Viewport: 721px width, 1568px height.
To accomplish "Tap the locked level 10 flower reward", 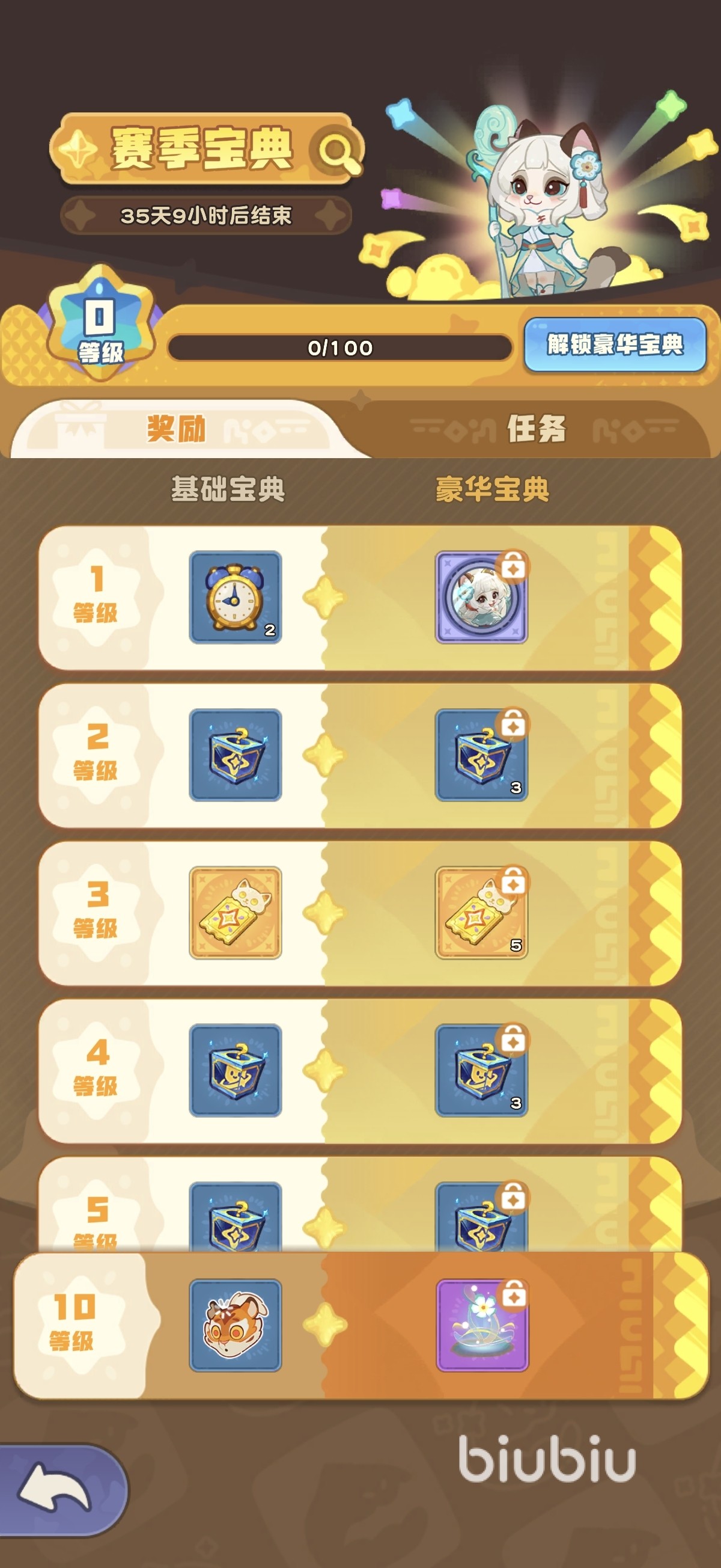I will [482, 1325].
